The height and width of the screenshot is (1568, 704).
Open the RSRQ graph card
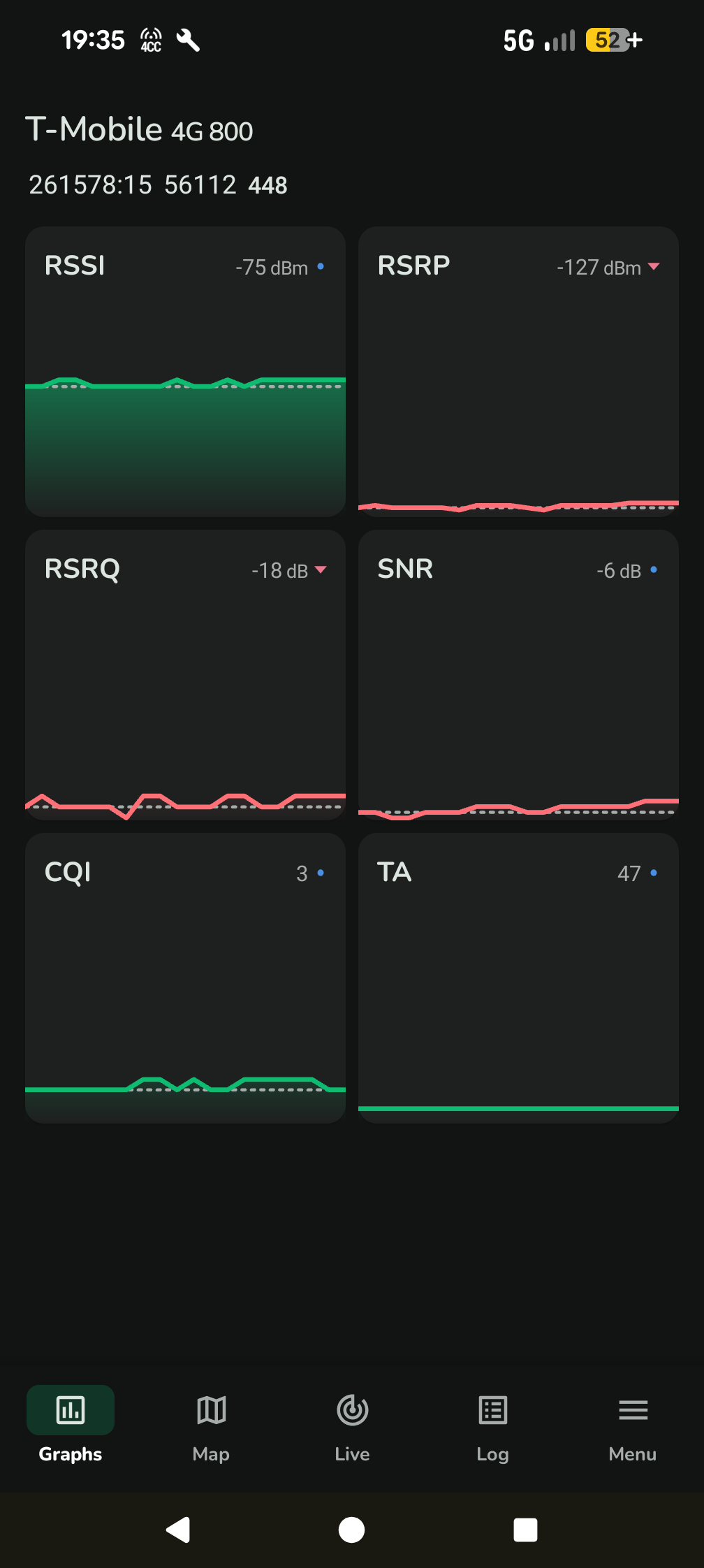(185, 674)
